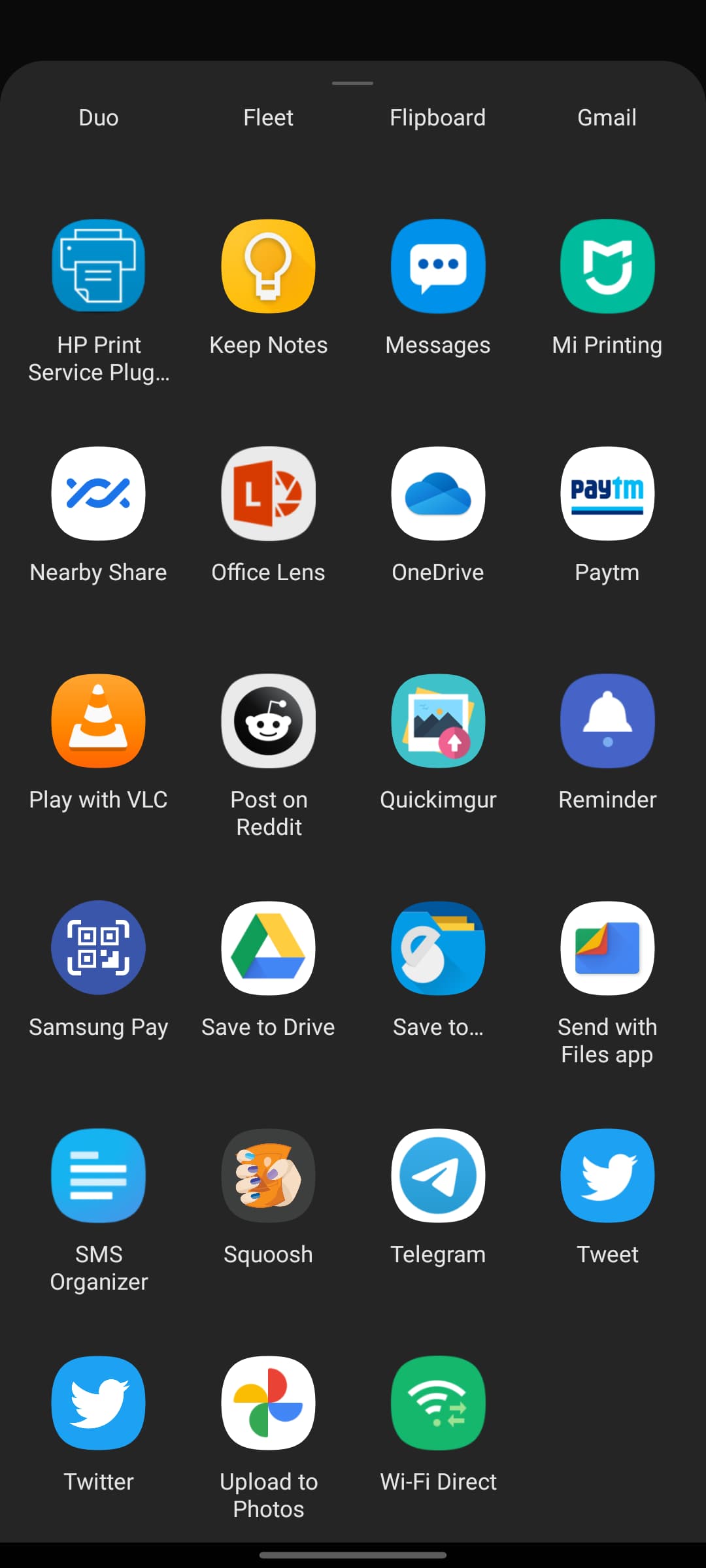Select Wi-Fi Direct sharing
706x1568 pixels.
coord(438,1403)
